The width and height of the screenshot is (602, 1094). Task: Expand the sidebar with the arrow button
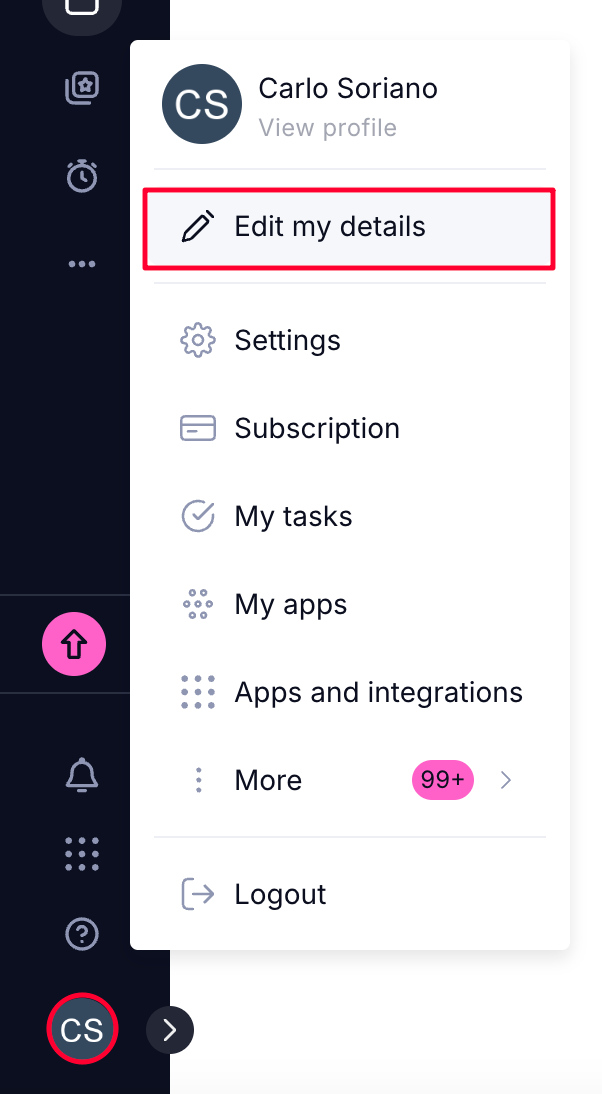(x=170, y=1029)
